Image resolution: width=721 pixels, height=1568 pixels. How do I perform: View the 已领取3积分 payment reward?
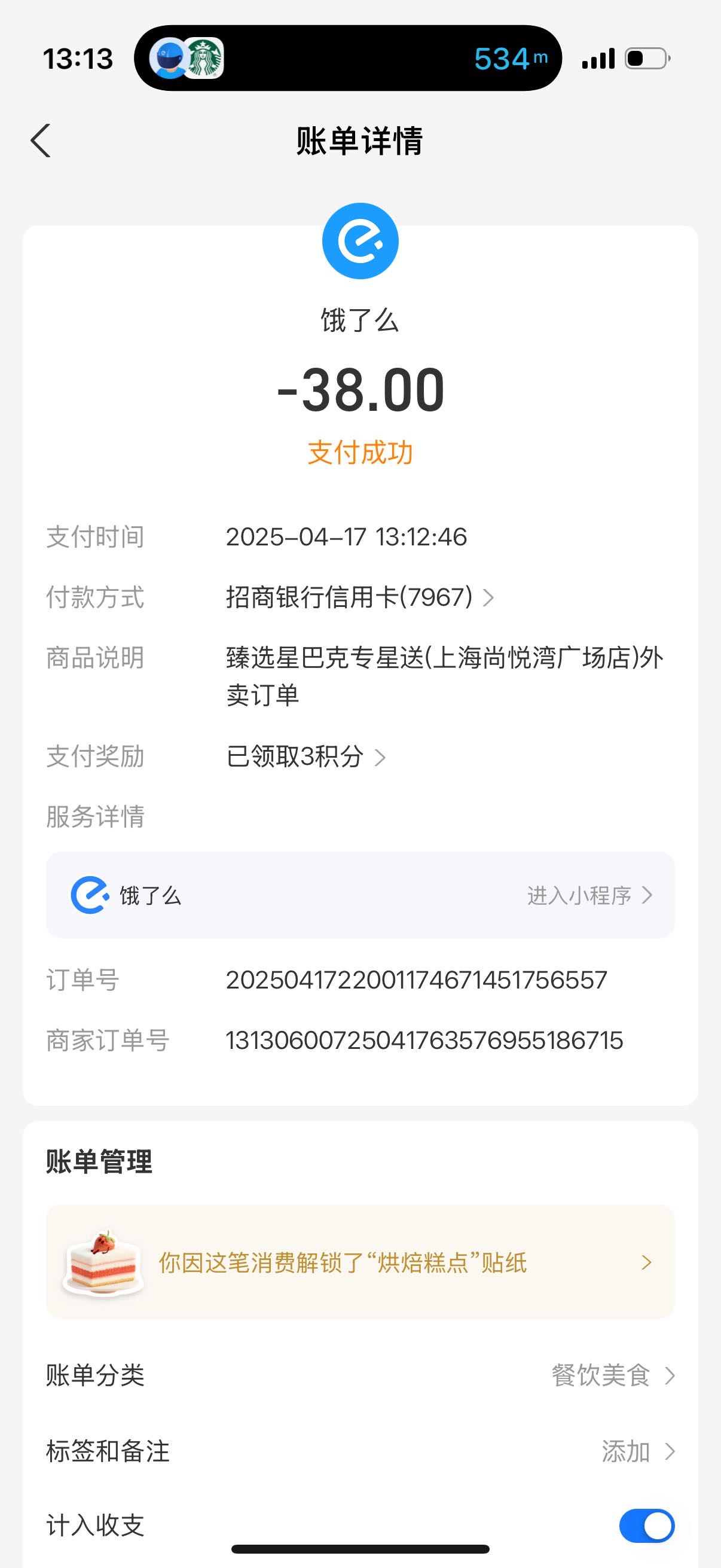click(306, 756)
